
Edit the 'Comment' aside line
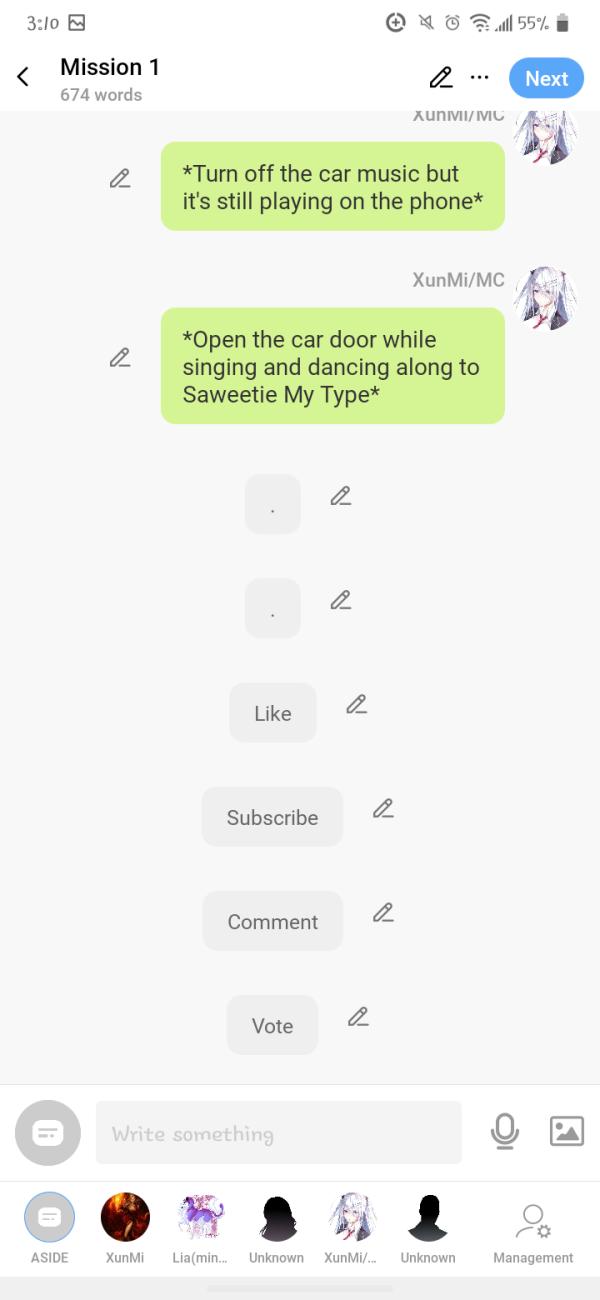click(x=383, y=912)
